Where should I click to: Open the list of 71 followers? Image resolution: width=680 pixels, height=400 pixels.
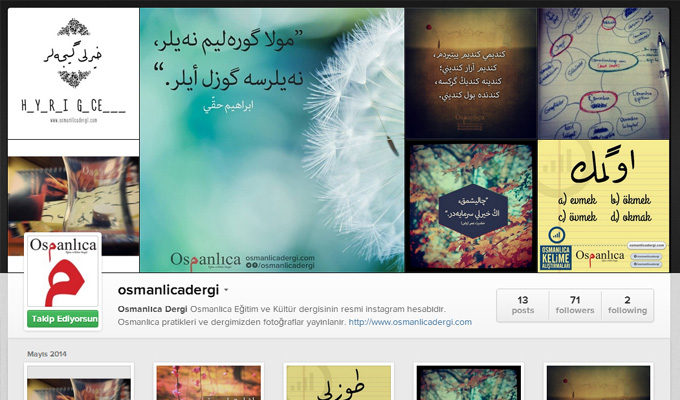click(575, 304)
